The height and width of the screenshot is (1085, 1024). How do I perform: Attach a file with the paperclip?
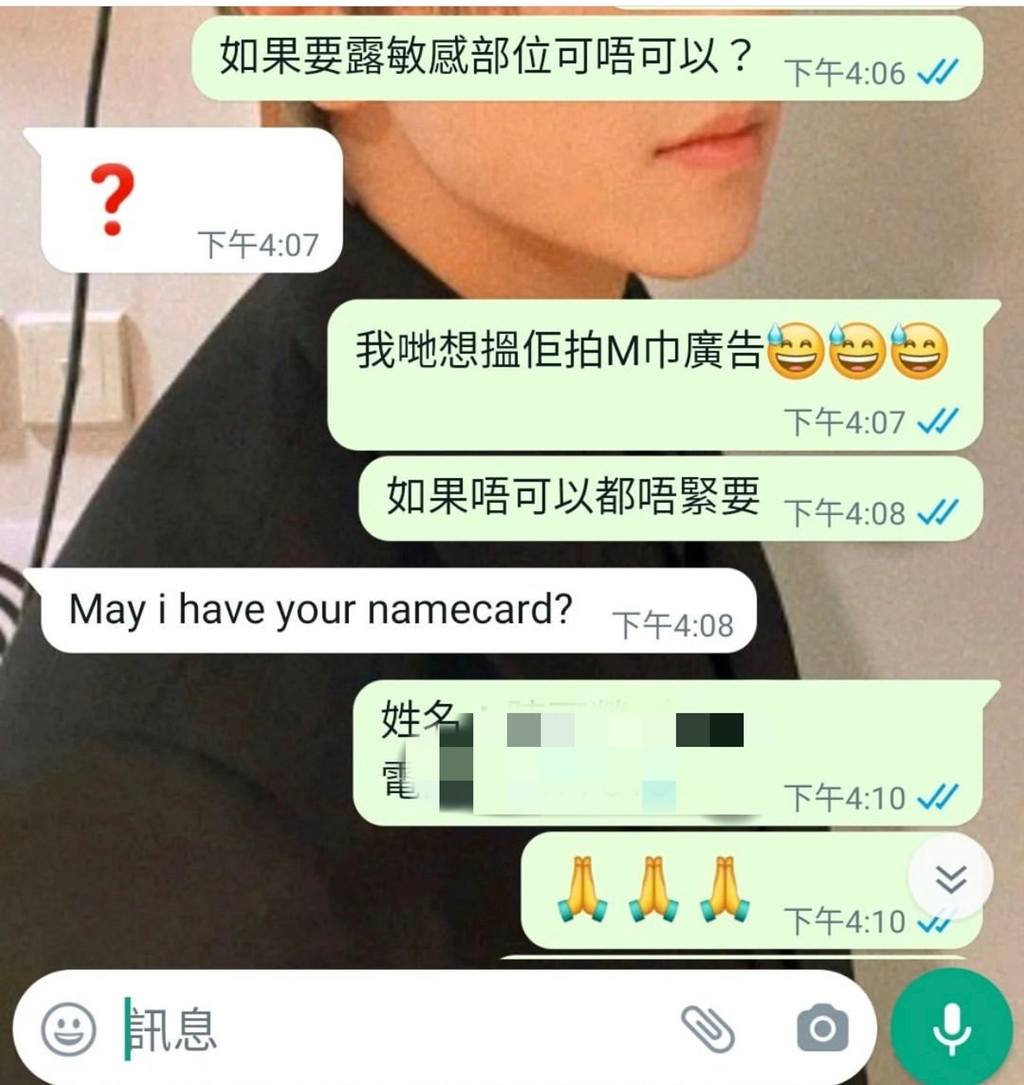tap(708, 1029)
